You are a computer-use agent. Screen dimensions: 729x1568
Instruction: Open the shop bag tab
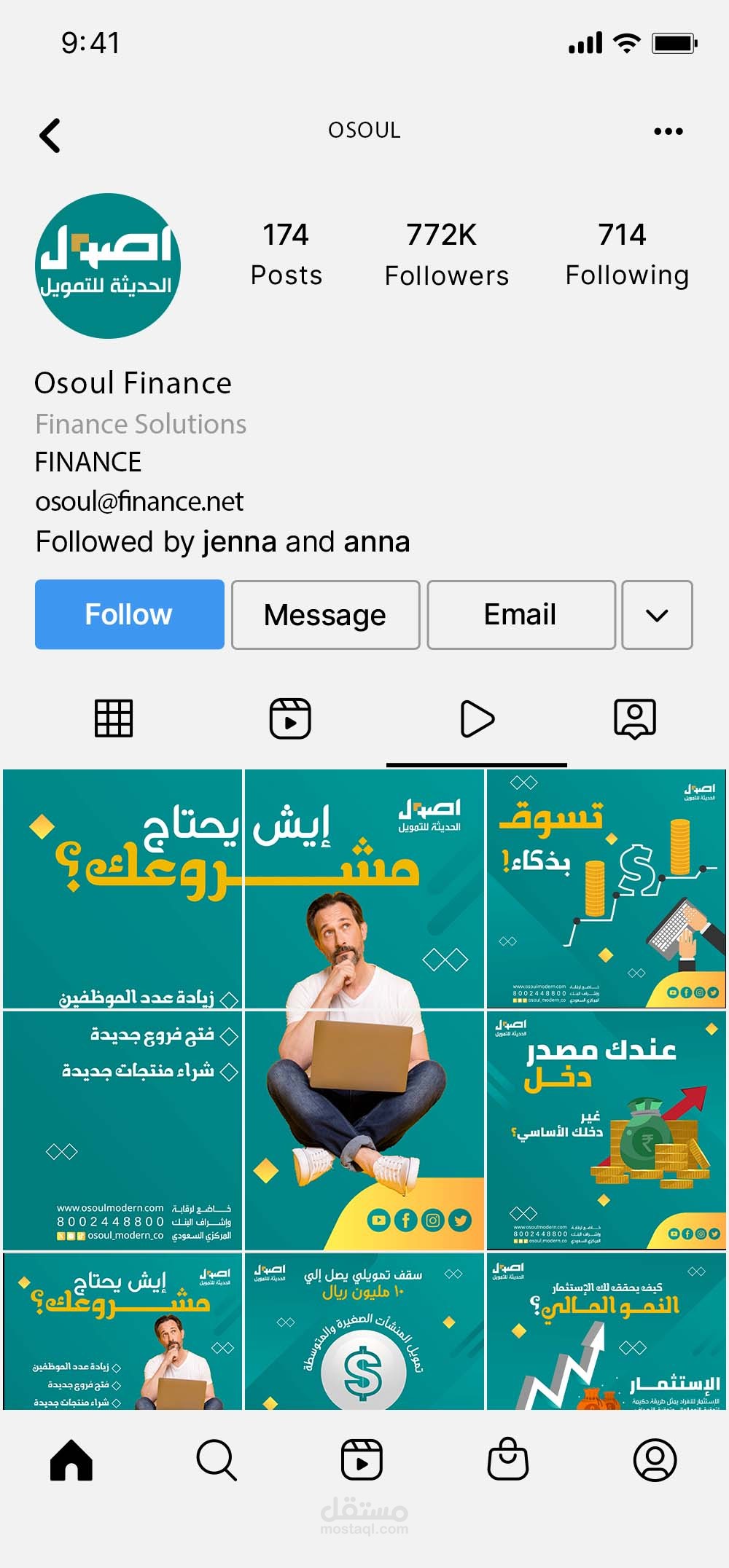pos(507,1460)
